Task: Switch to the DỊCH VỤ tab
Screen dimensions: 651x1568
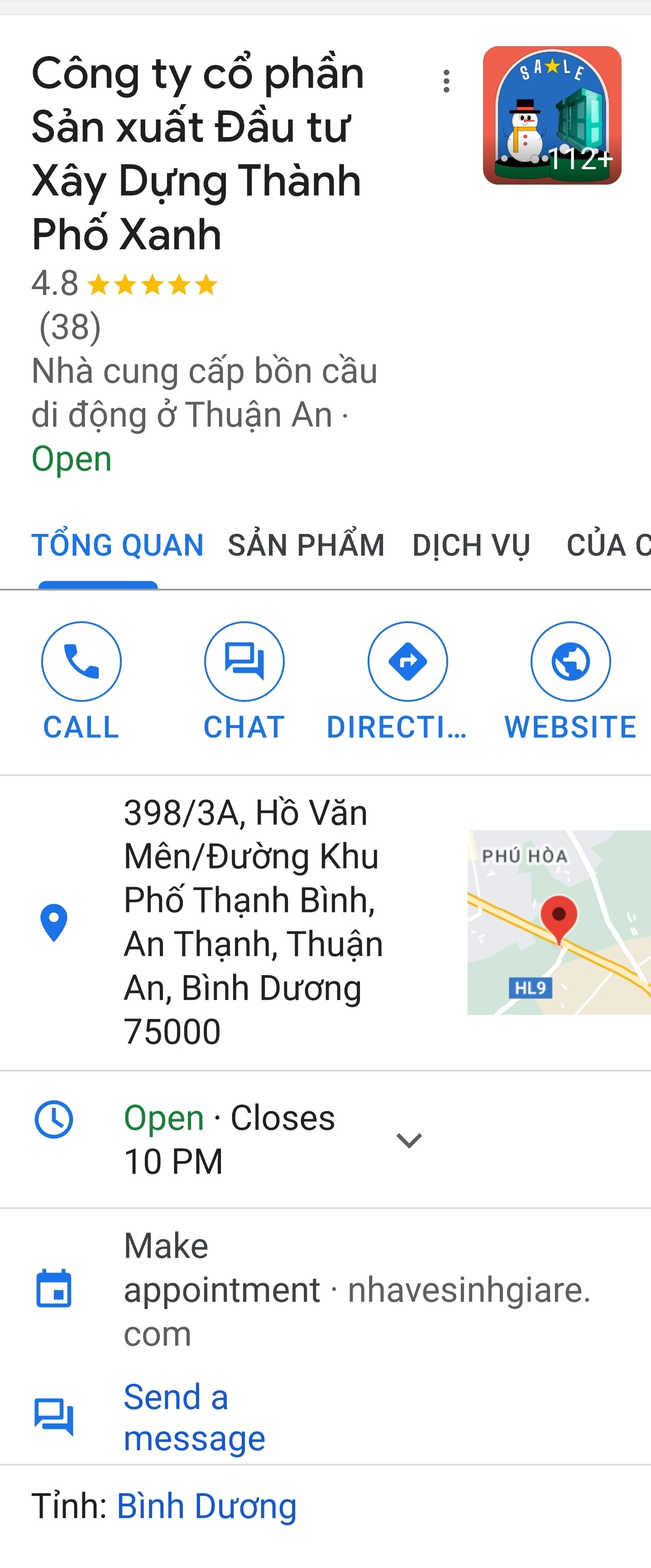Action: tap(471, 545)
